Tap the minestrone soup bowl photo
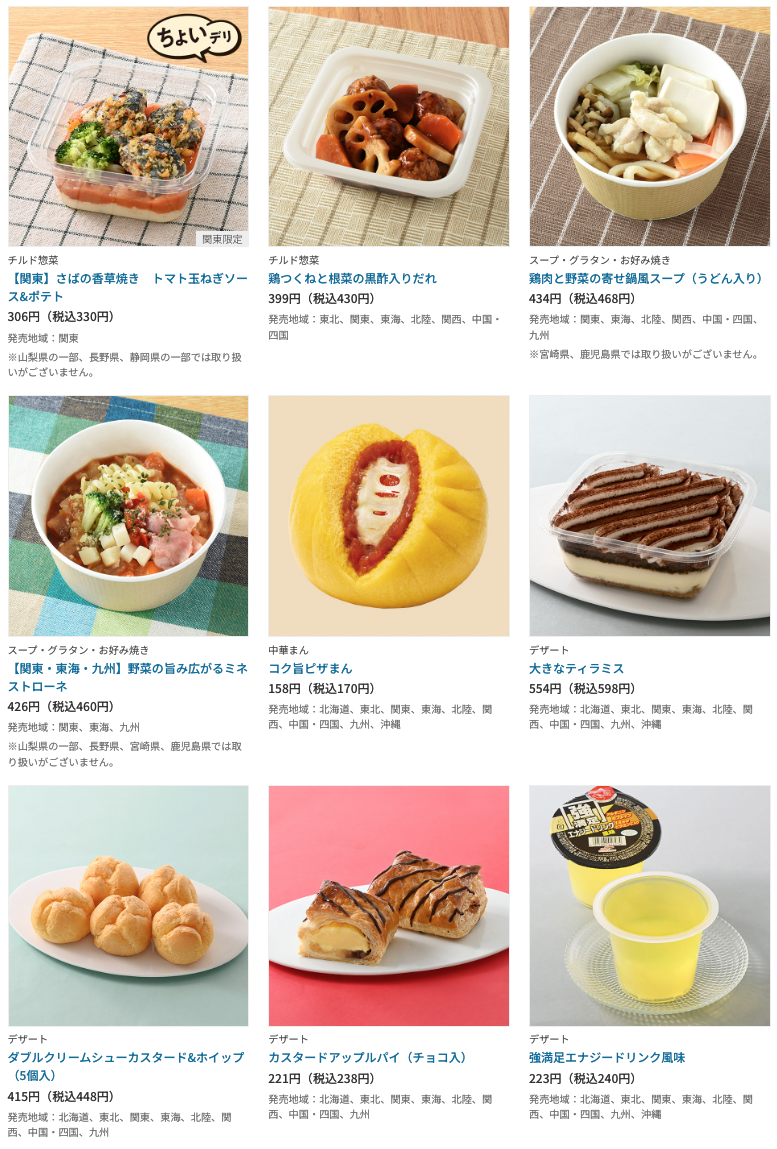Viewport: 777px width, 1149px height. tap(128, 515)
